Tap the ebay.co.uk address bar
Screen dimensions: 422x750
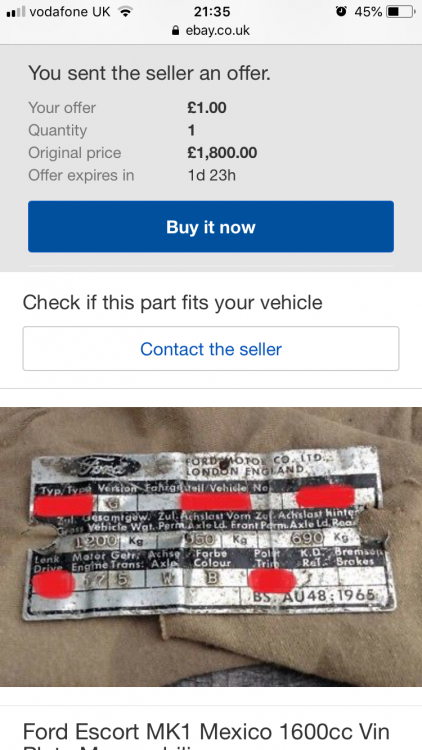pos(211,31)
